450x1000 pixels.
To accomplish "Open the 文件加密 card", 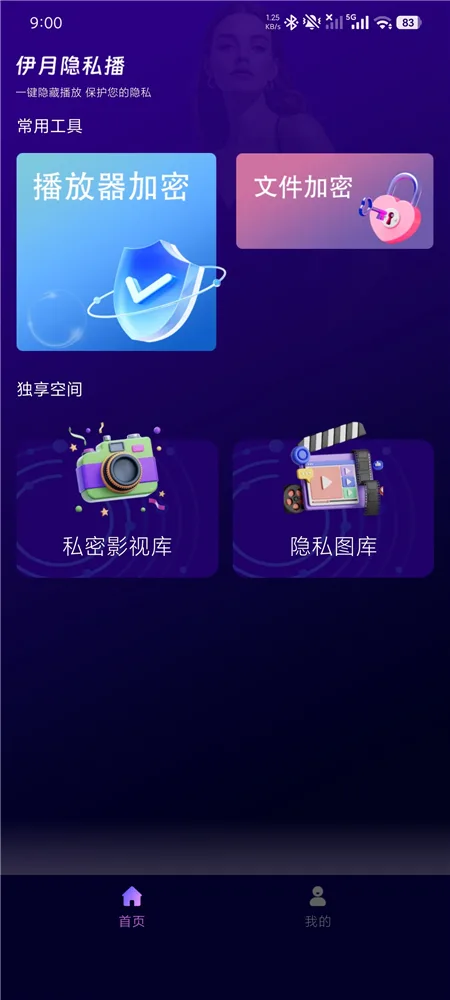I will (335, 201).
